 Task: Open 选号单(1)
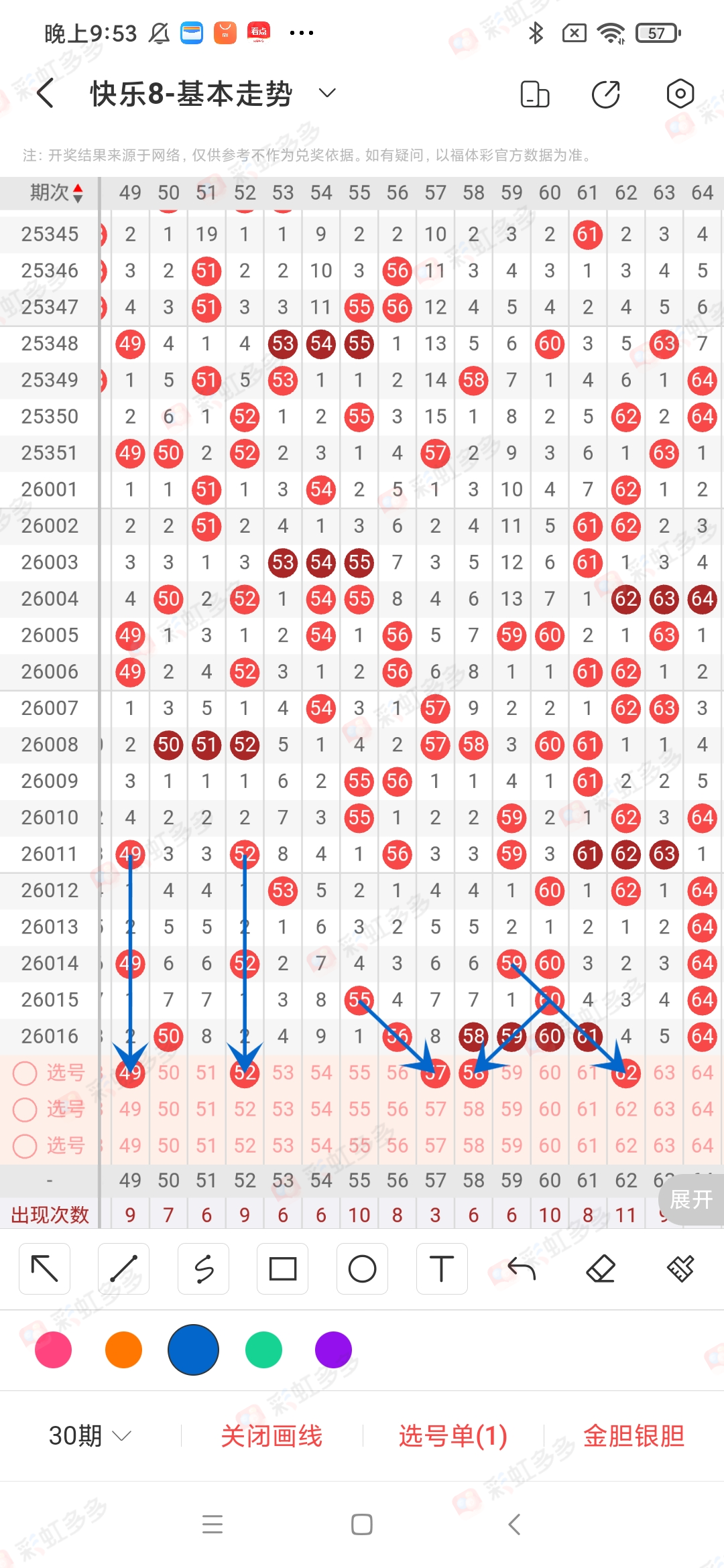452,1435
